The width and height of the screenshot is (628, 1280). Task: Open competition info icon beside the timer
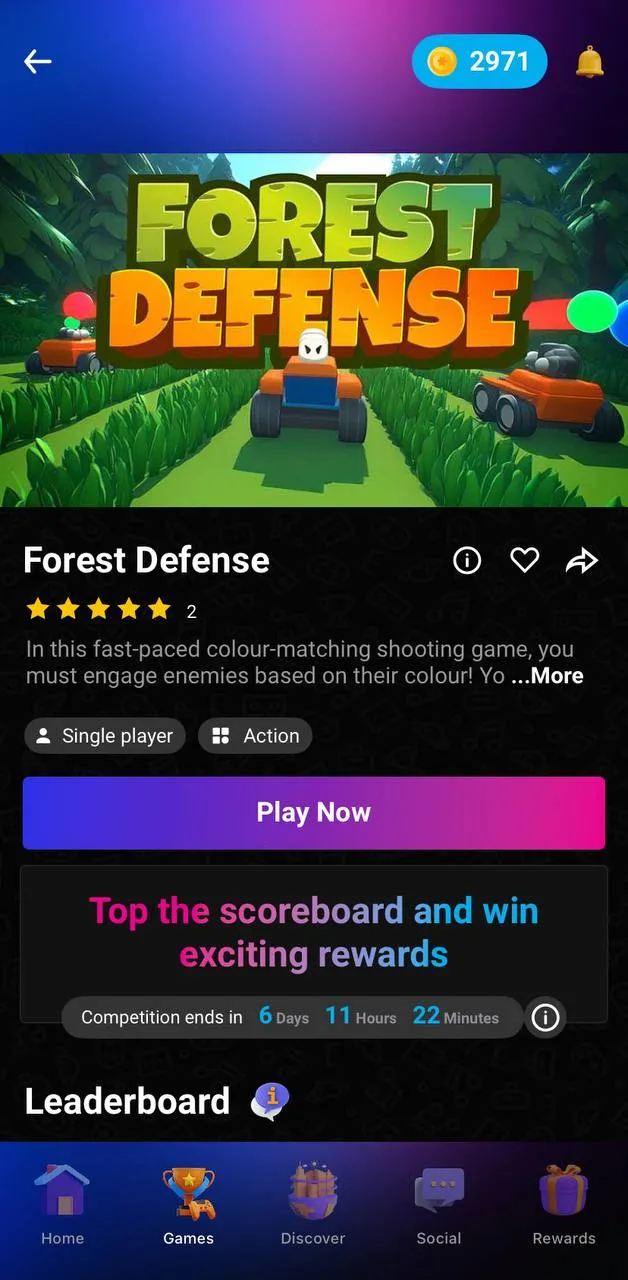coord(545,1018)
